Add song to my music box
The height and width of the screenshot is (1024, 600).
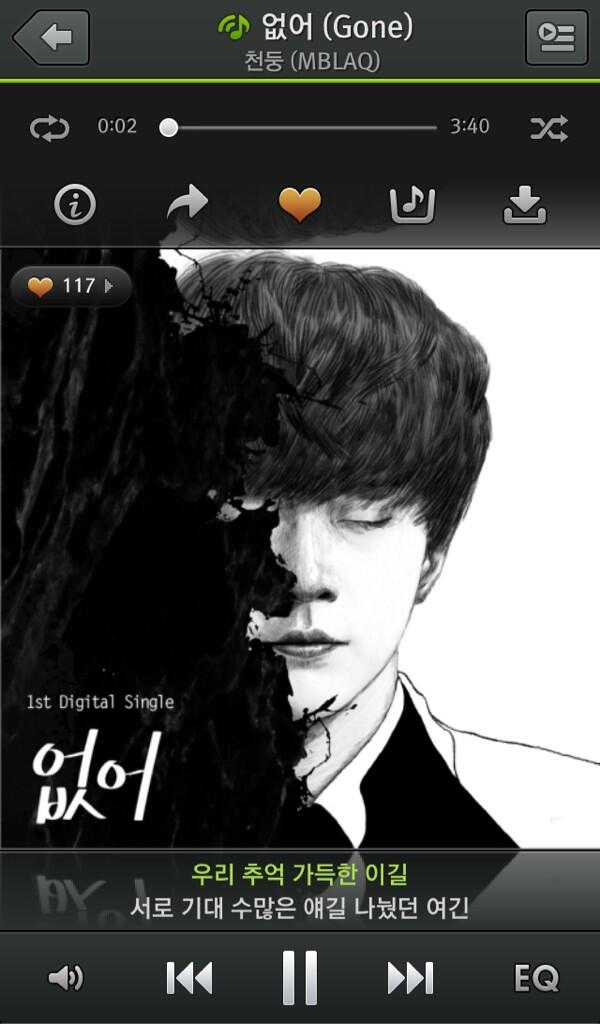pos(412,205)
